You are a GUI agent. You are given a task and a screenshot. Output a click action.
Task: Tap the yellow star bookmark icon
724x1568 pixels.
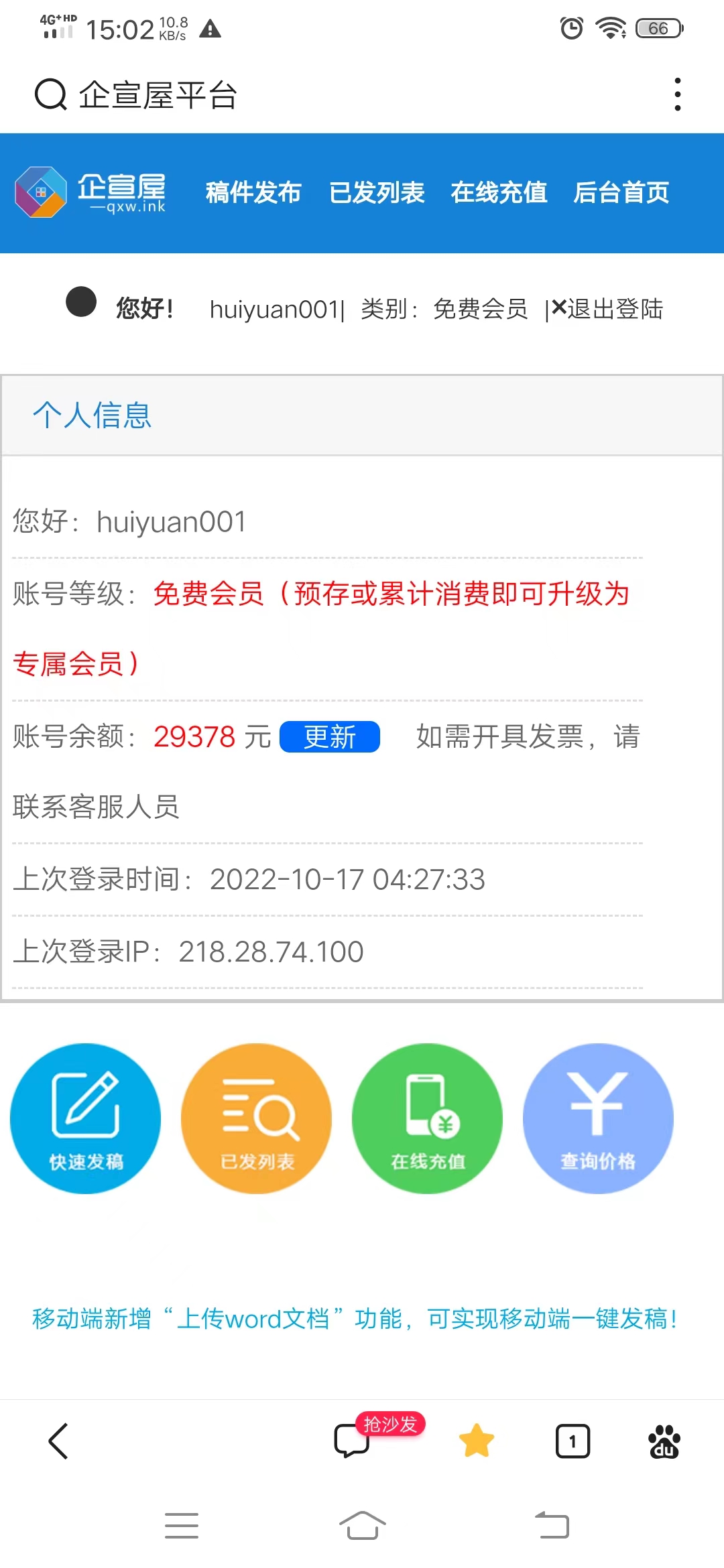coord(477,1441)
